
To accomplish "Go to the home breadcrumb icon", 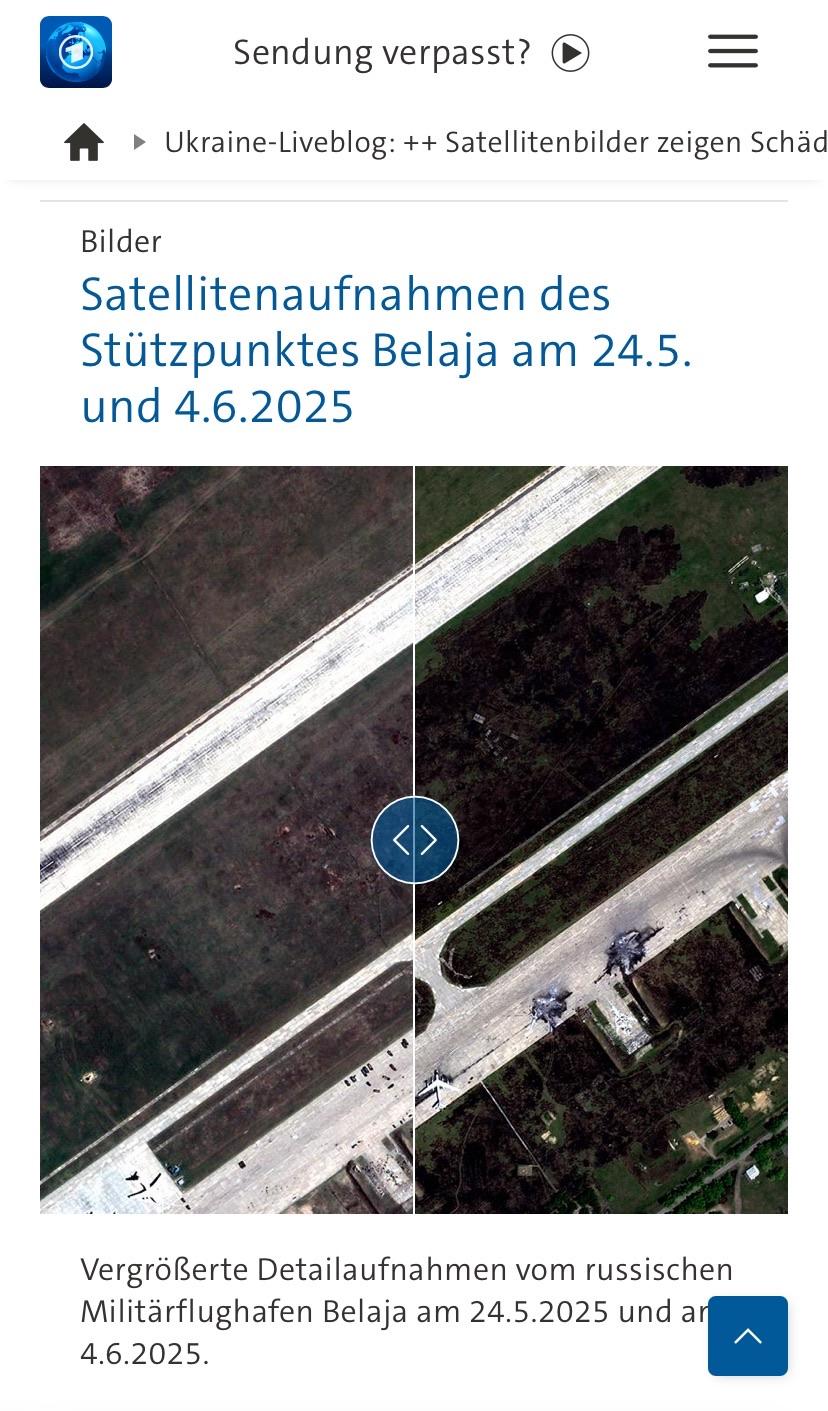I will point(84,143).
